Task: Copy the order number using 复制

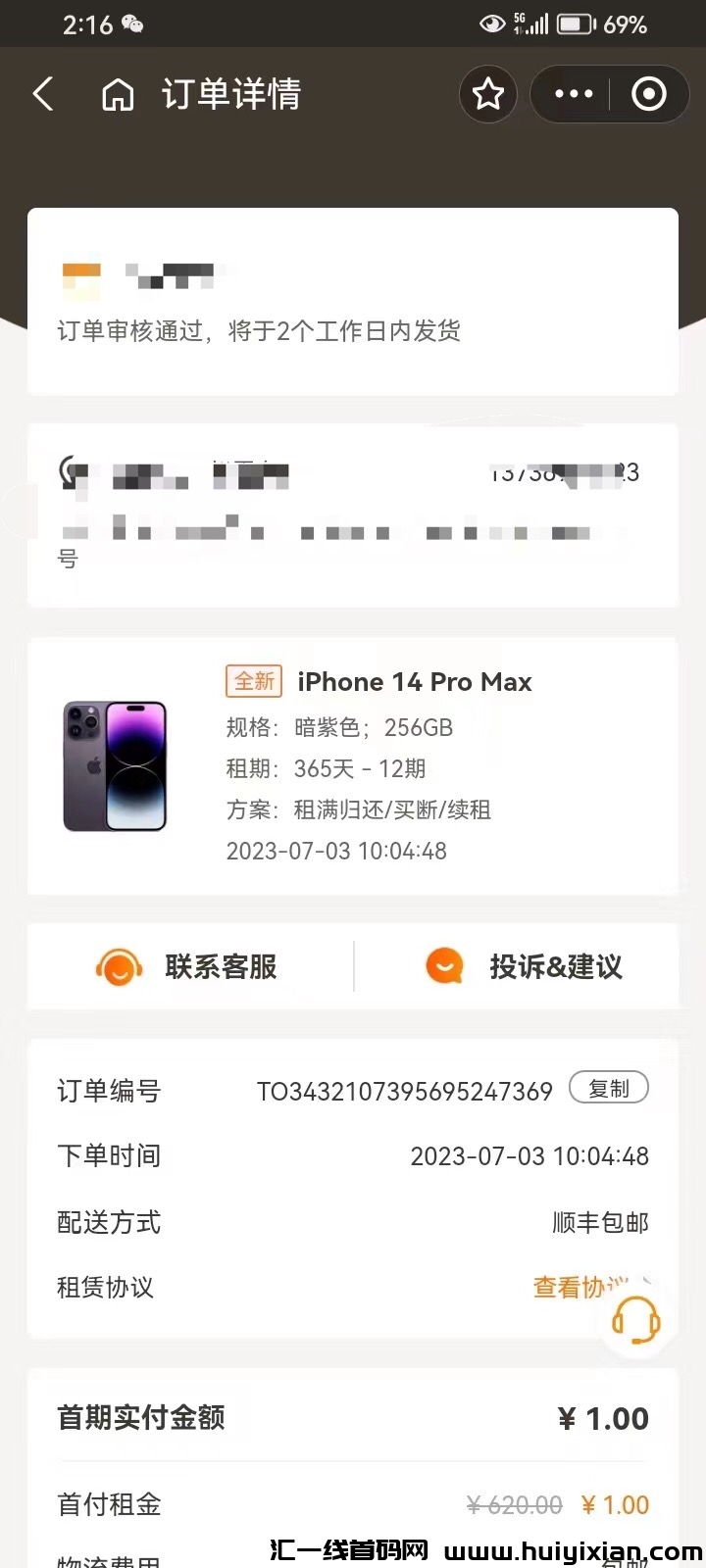Action: pos(608,1088)
